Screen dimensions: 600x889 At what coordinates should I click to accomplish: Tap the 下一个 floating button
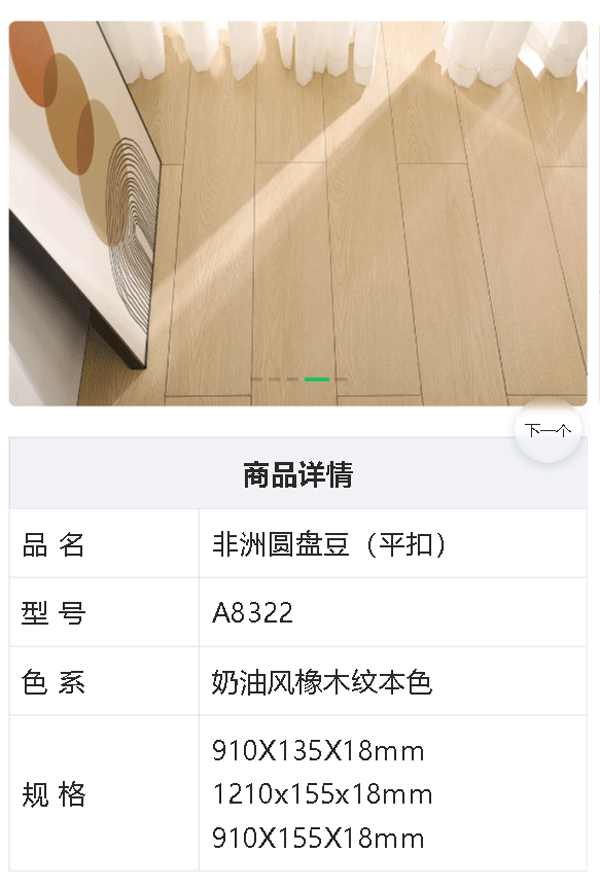[547, 431]
